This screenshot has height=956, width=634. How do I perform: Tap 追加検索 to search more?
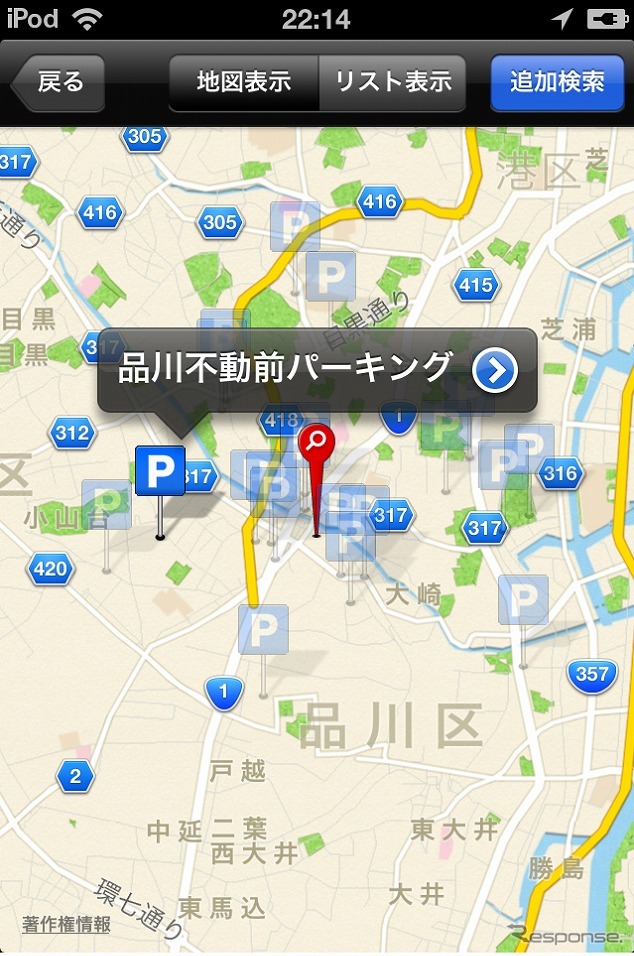click(557, 82)
